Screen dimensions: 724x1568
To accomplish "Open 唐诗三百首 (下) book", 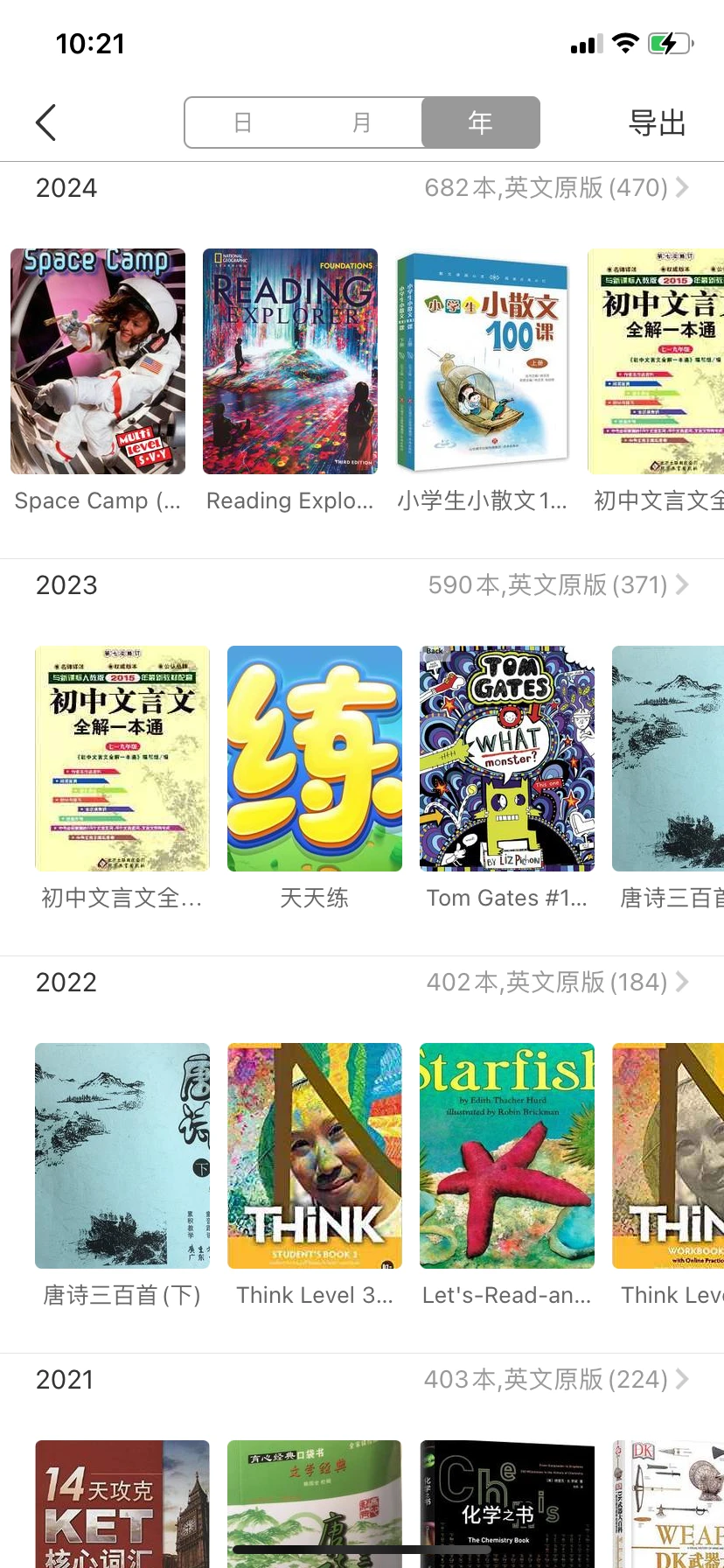I will (122, 1156).
